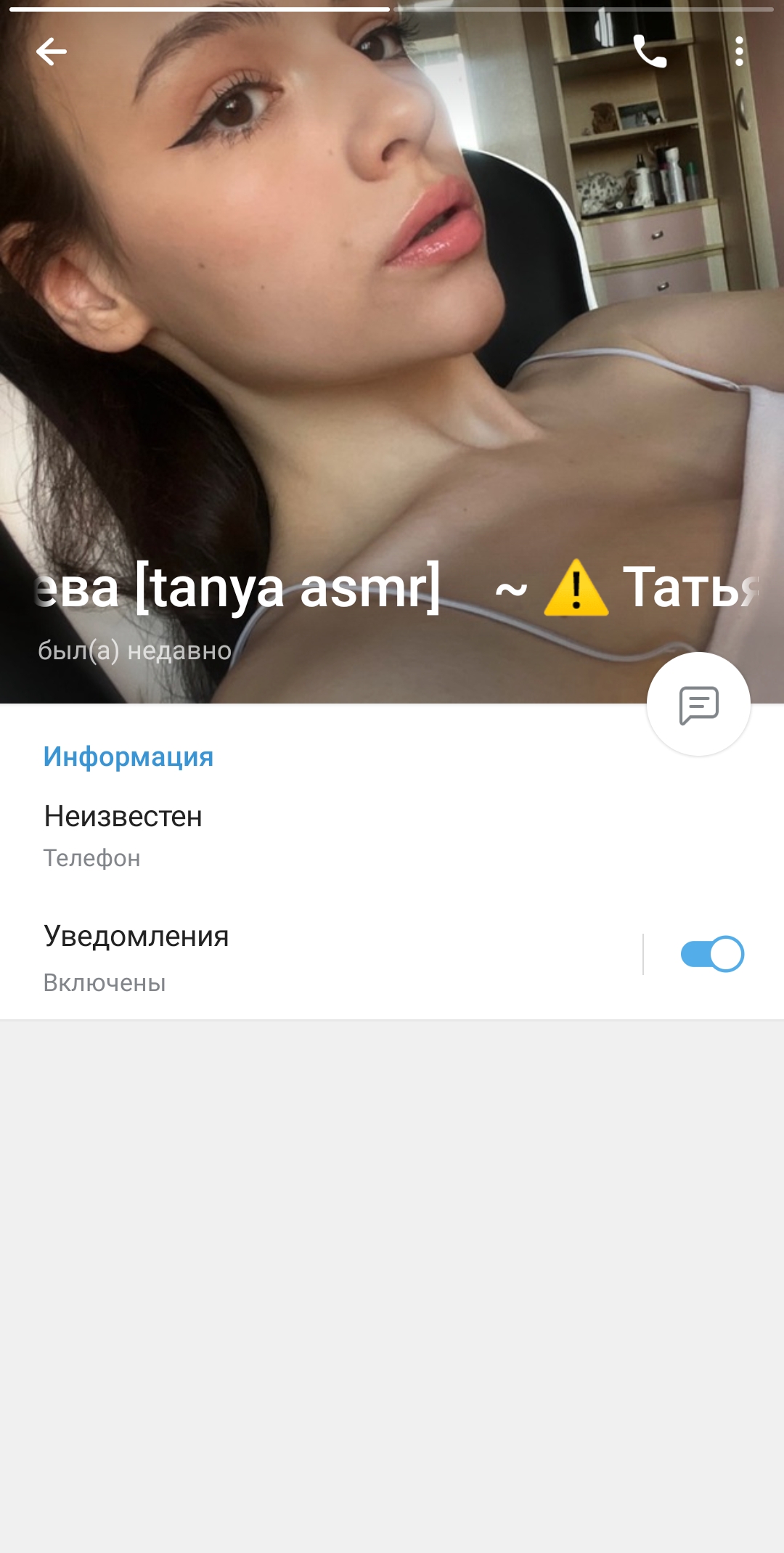
Task: Go back using the arrow icon
Action: click(x=51, y=52)
